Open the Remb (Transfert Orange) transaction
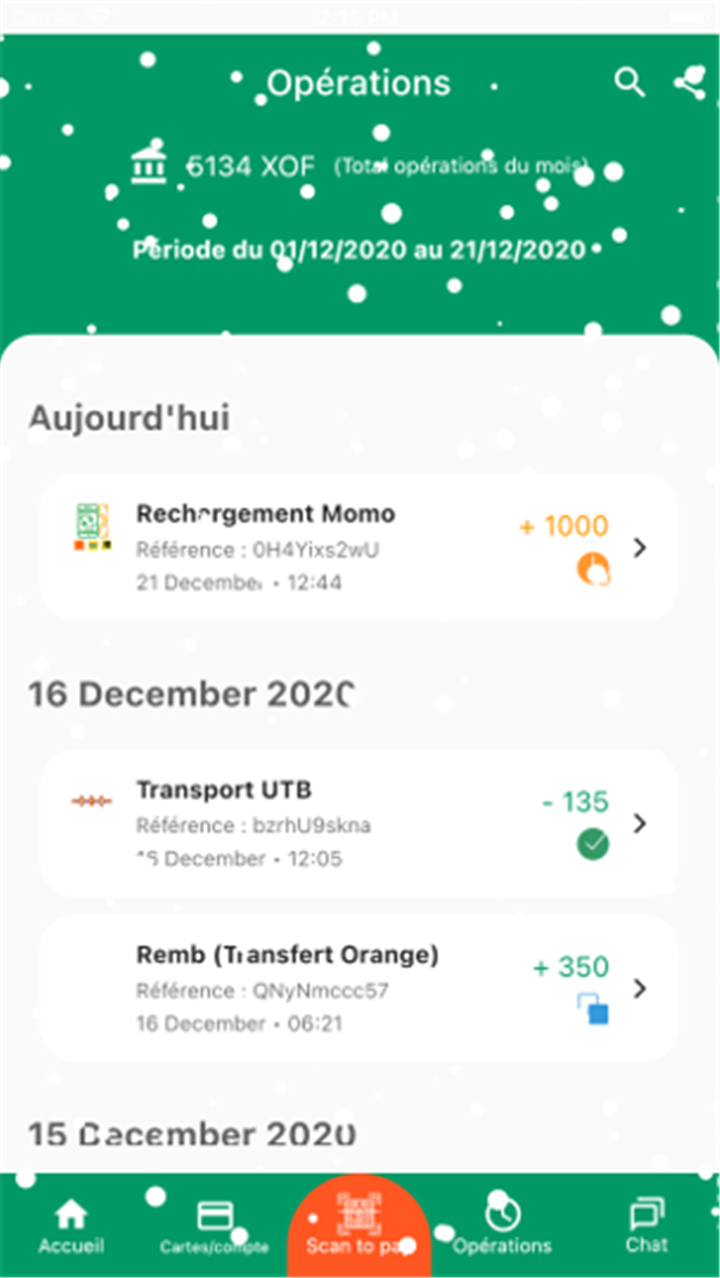720x1278 pixels. (359, 988)
